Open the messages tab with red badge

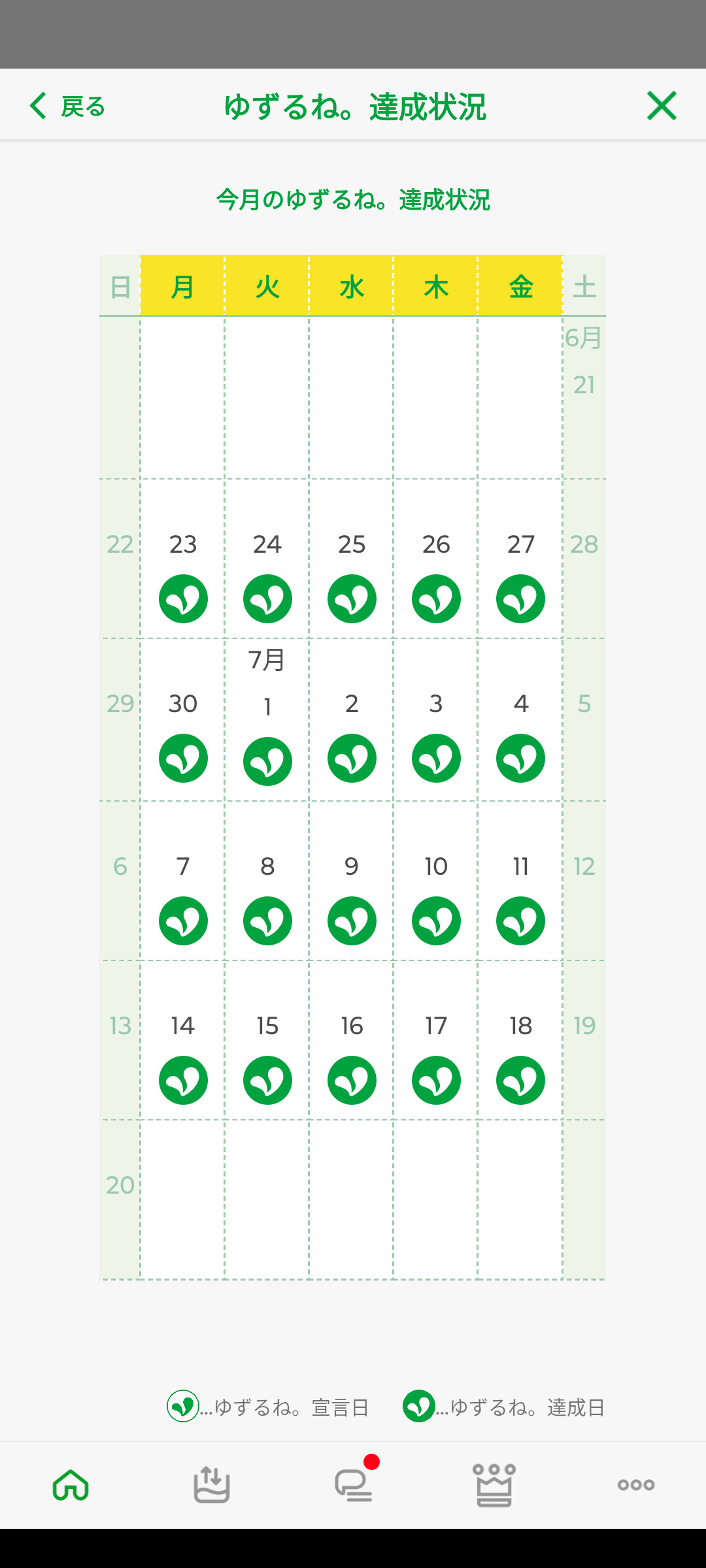(354, 1485)
